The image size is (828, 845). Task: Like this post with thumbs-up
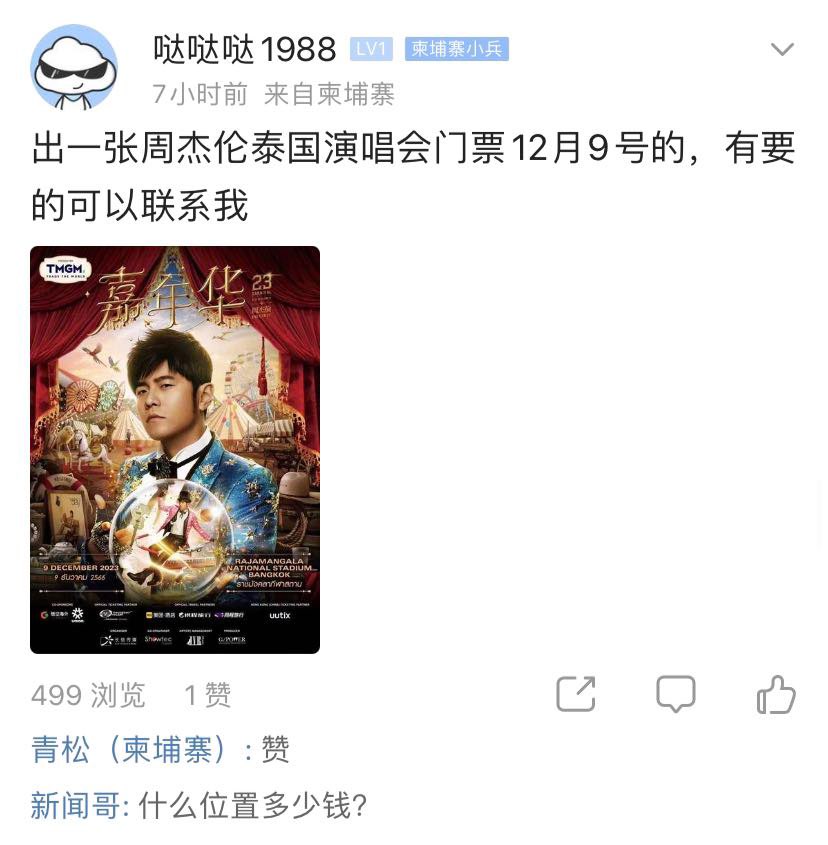[x=776, y=694]
